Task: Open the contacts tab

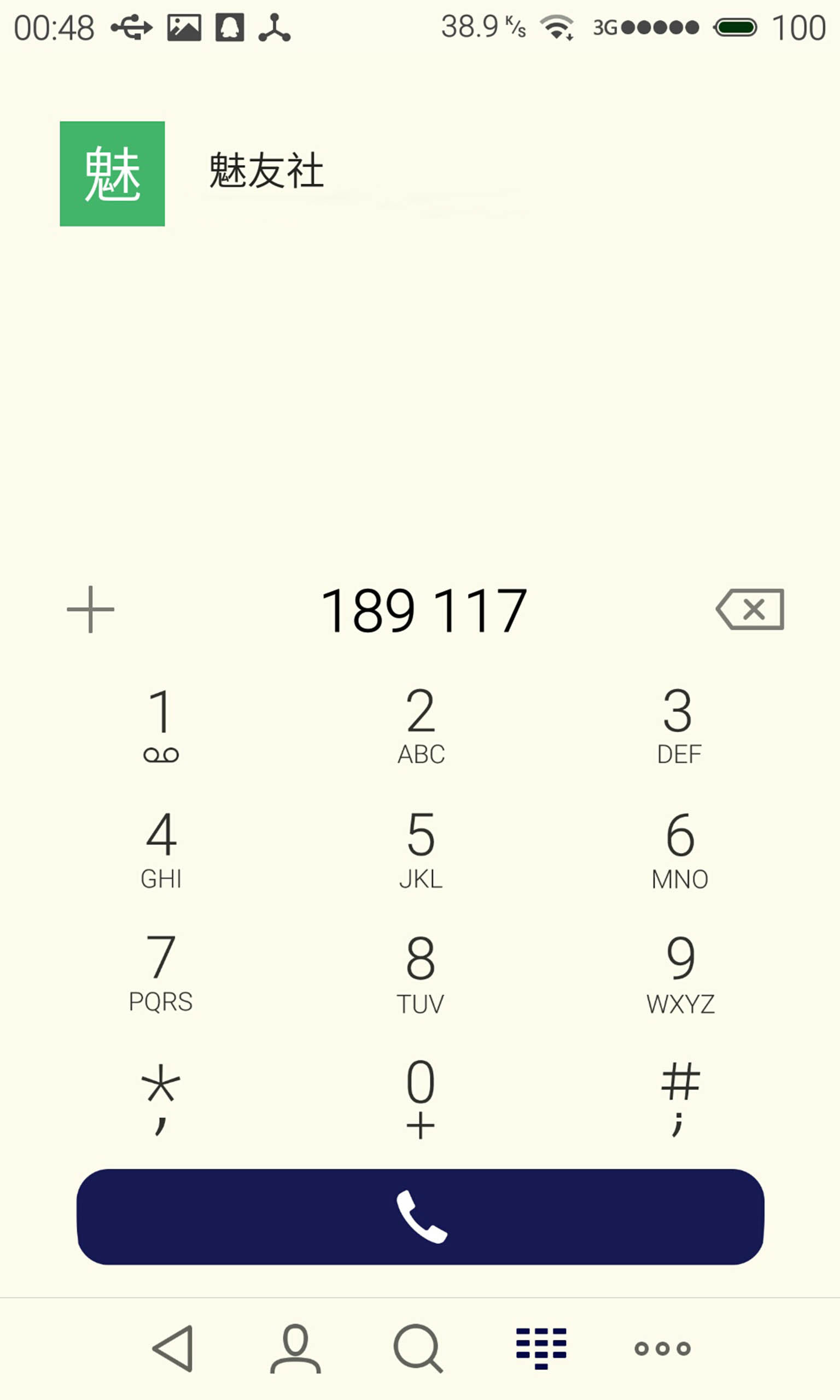Action: tap(295, 1349)
